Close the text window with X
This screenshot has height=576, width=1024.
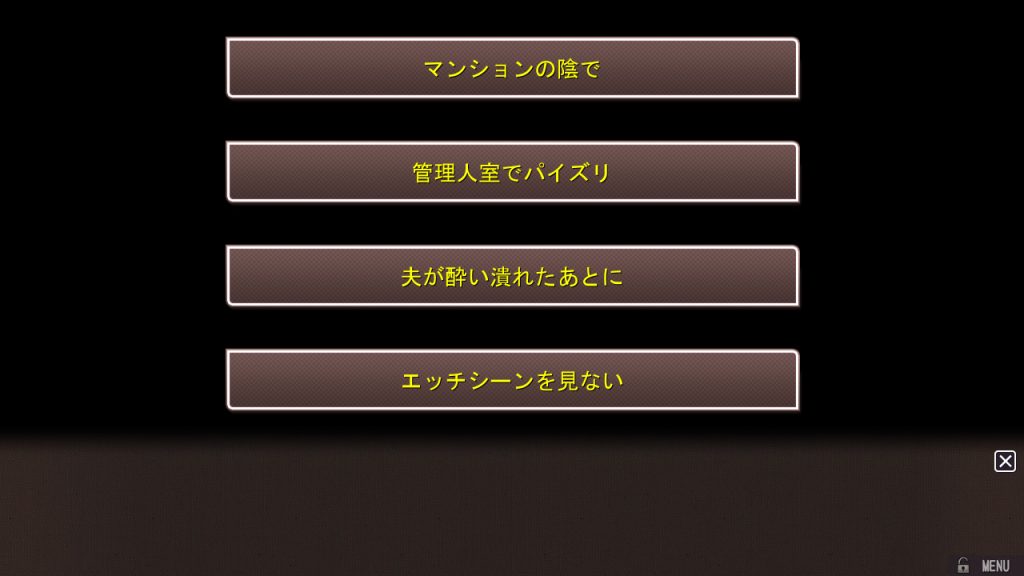[1005, 461]
